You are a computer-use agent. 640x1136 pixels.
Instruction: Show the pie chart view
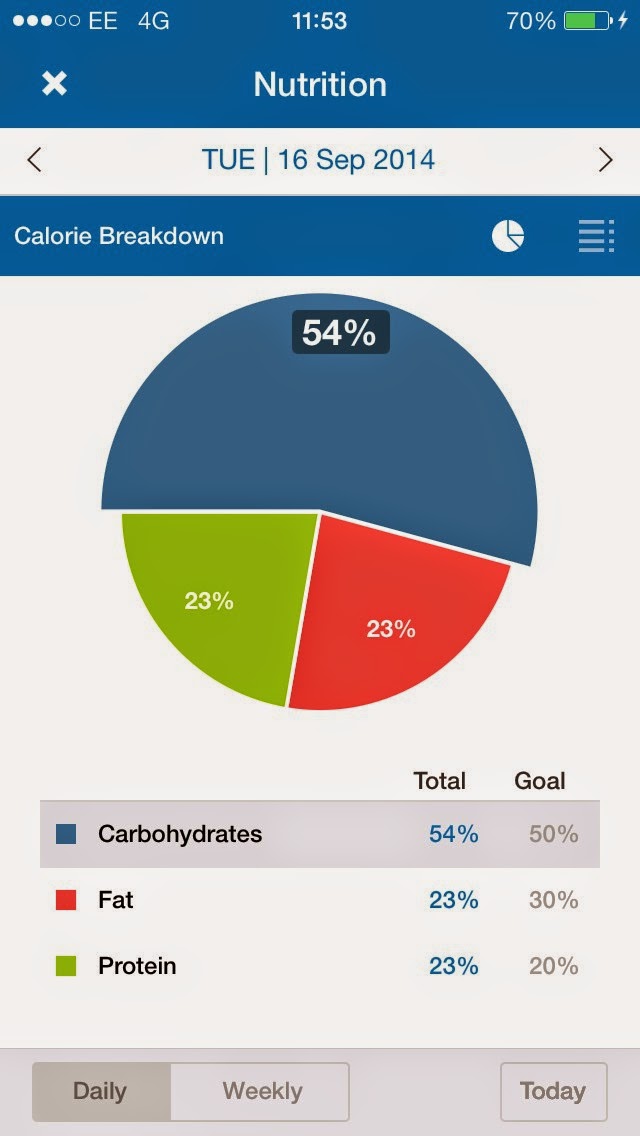[508, 236]
